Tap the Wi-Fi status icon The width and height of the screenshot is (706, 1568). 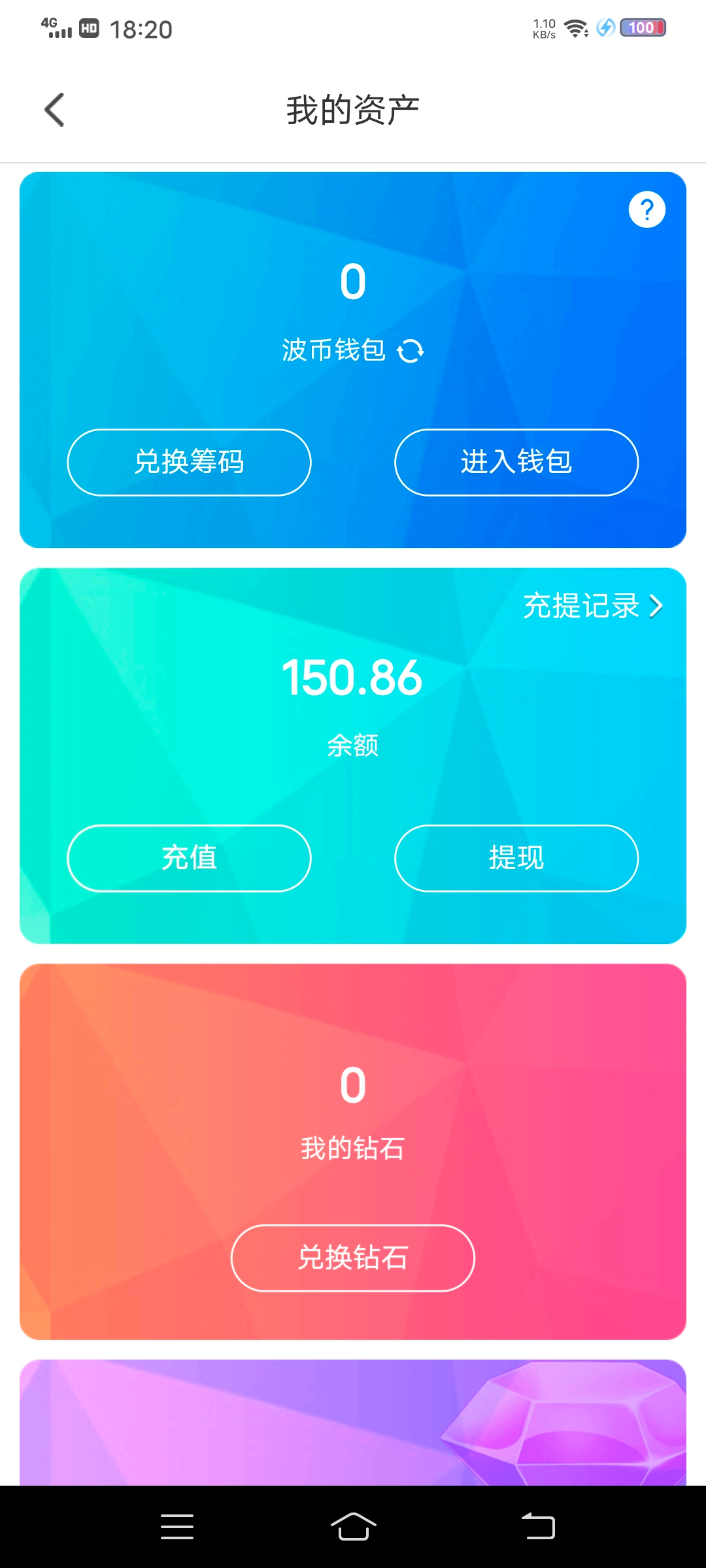[574, 27]
